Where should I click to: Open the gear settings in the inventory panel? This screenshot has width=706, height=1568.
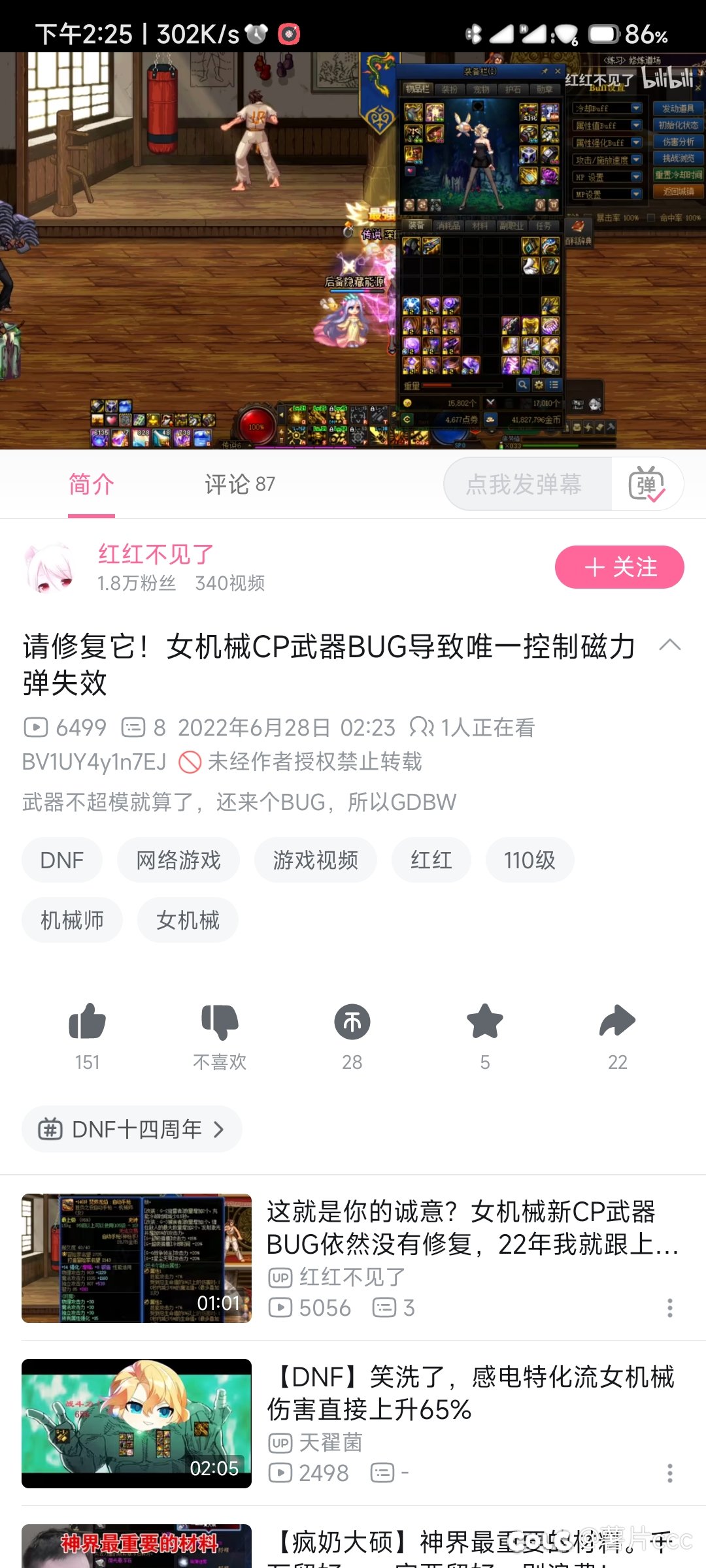(538, 385)
